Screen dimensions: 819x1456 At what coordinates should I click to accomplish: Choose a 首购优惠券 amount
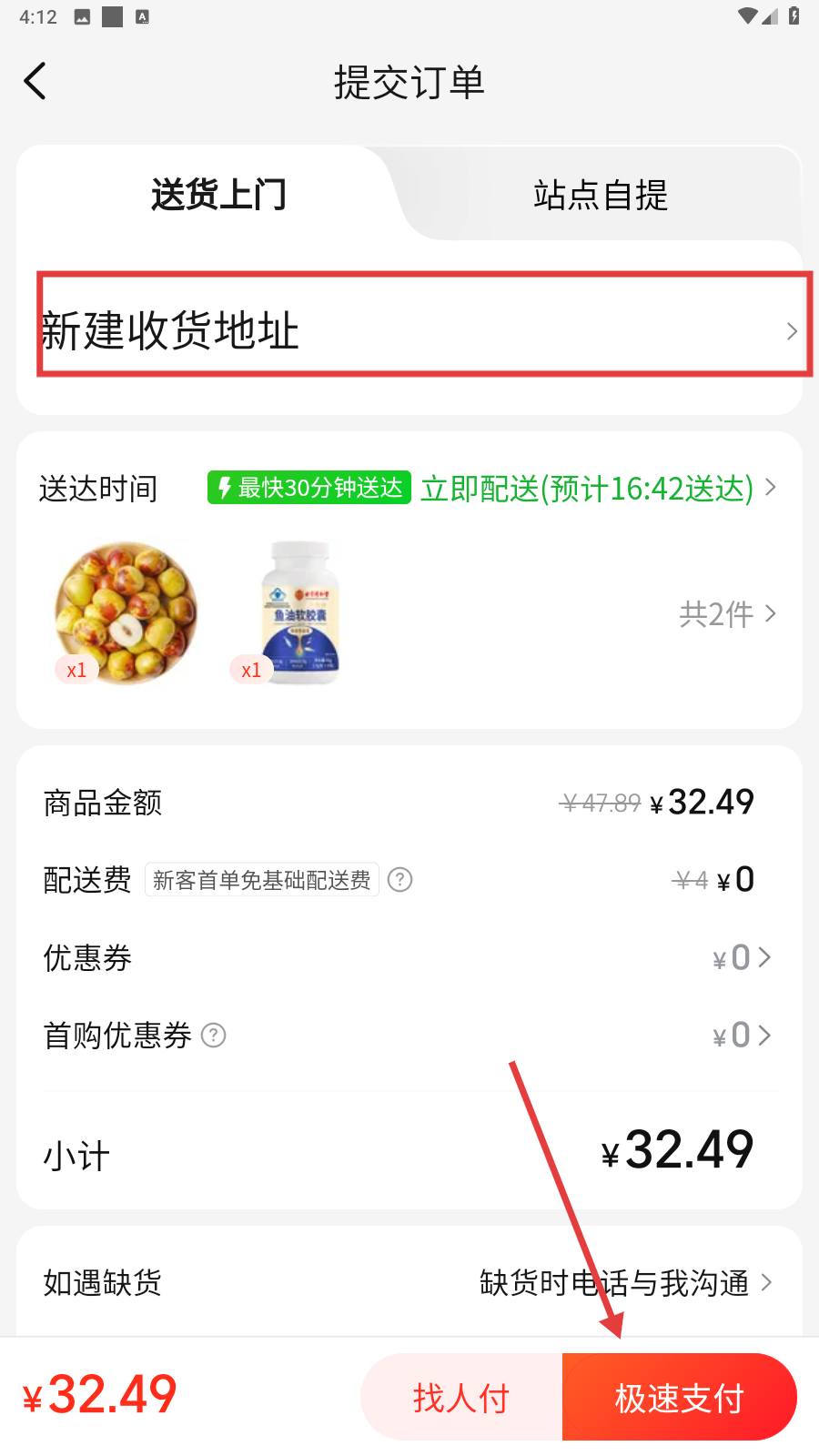[x=742, y=1036]
